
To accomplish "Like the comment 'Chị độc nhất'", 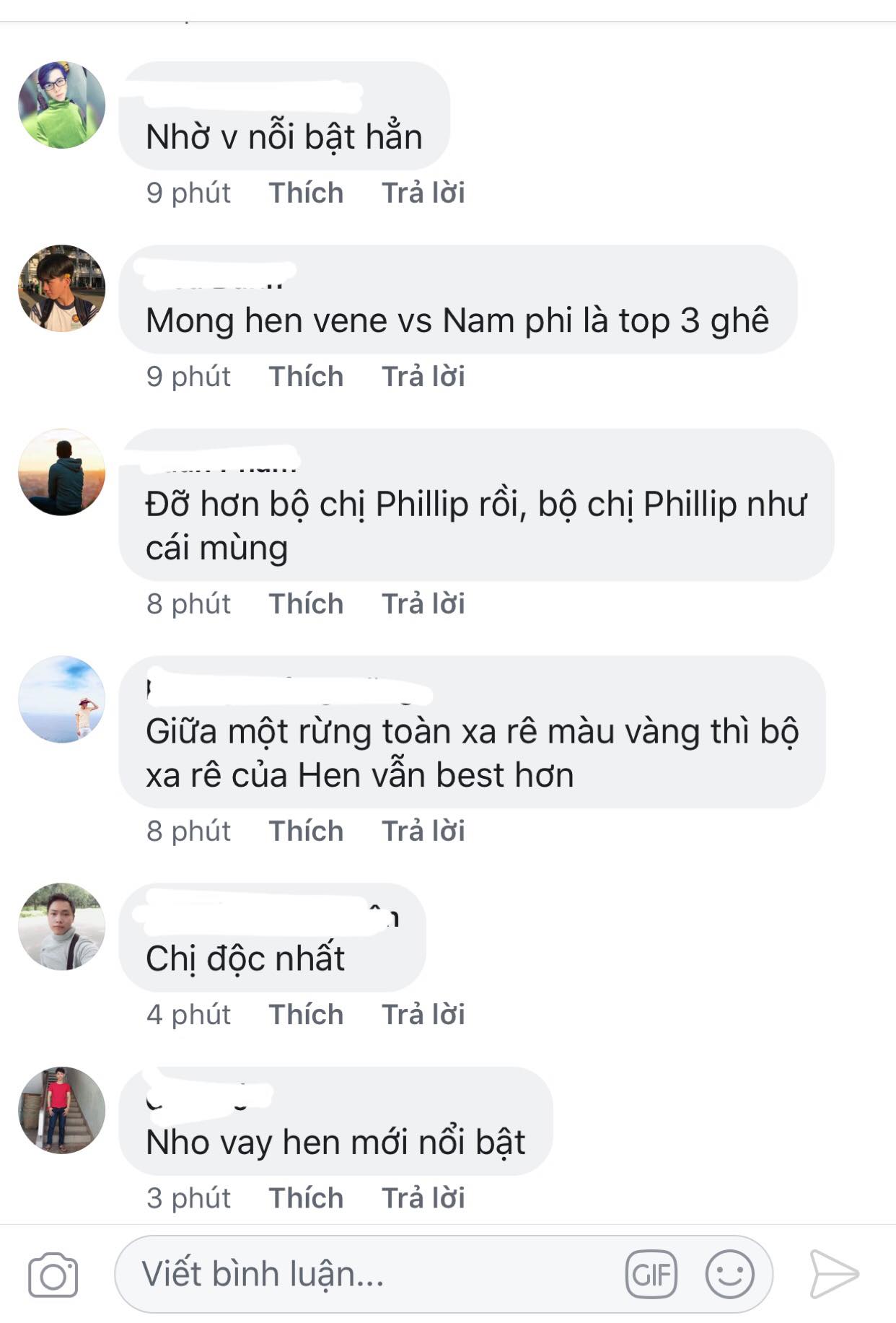I will [306, 1015].
